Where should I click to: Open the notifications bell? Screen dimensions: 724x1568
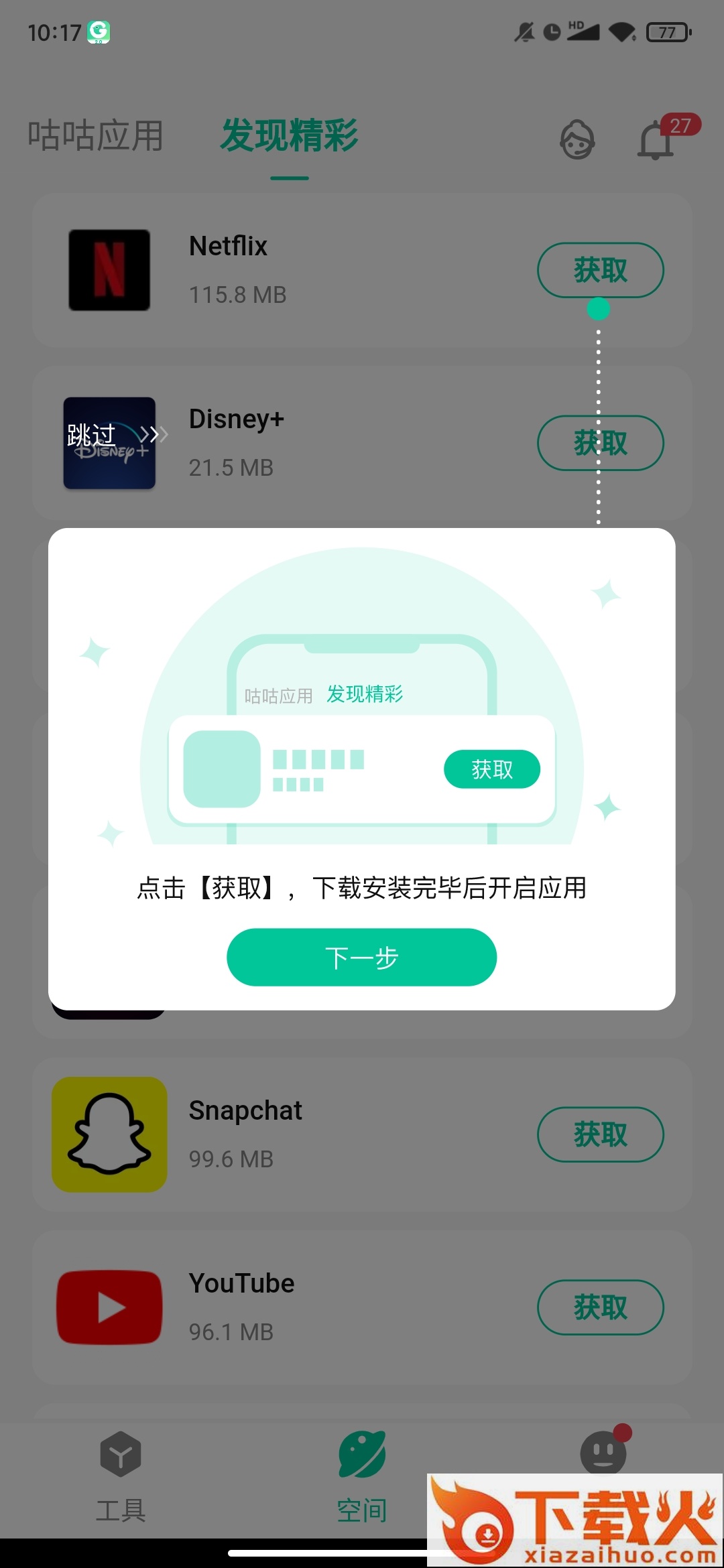pyautogui.click(x=656, y=140)
